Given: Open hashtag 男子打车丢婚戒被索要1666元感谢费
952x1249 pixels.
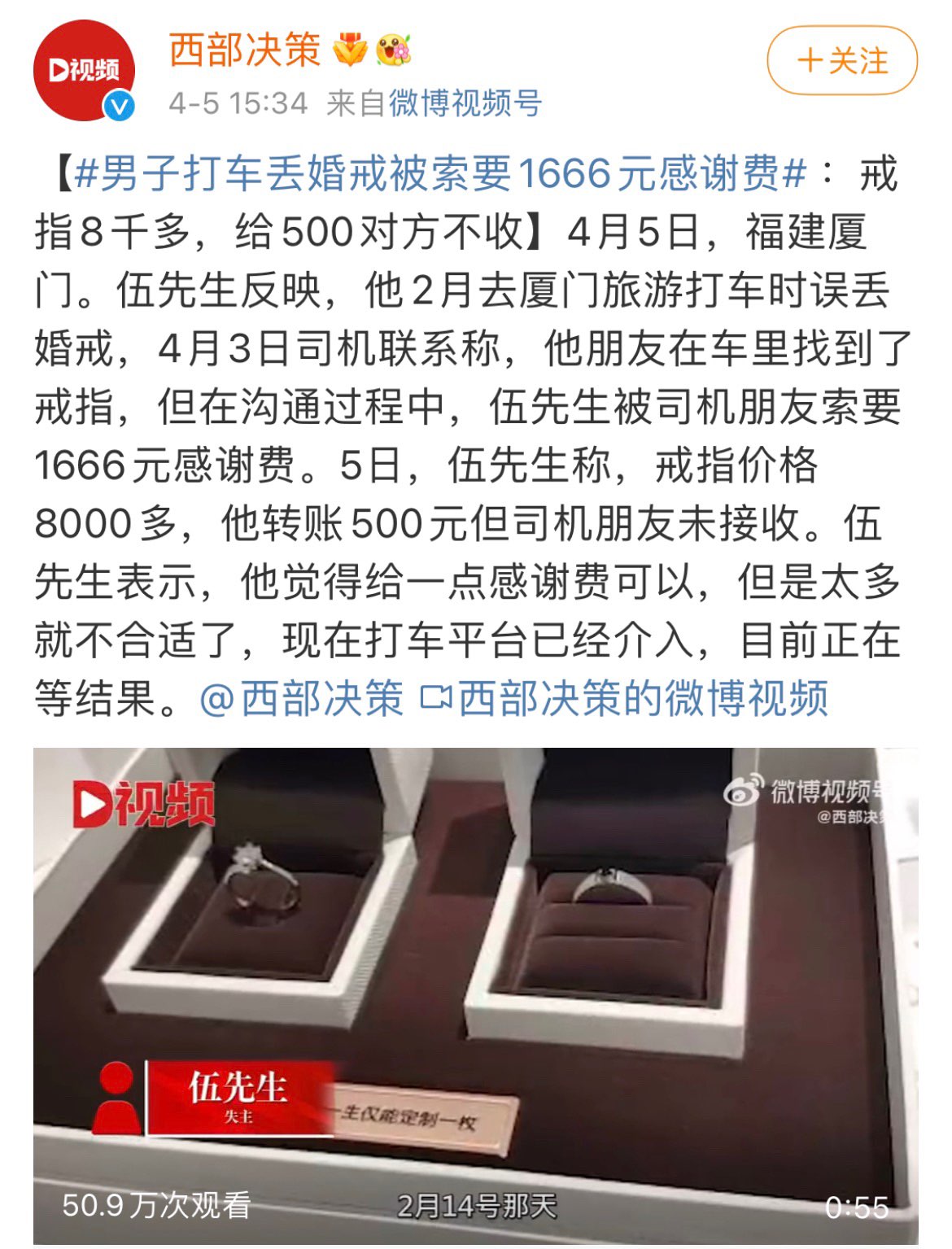Looking at the screenshot, I should point(439,175).
